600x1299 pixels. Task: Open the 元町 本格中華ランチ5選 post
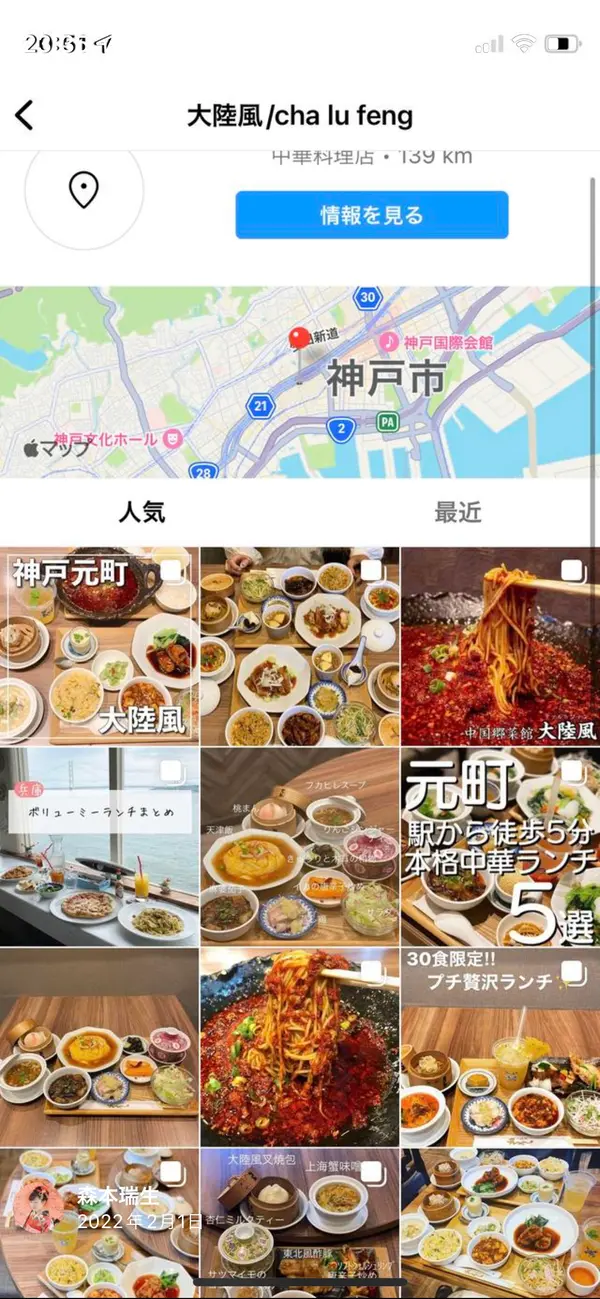pos(500,847)
